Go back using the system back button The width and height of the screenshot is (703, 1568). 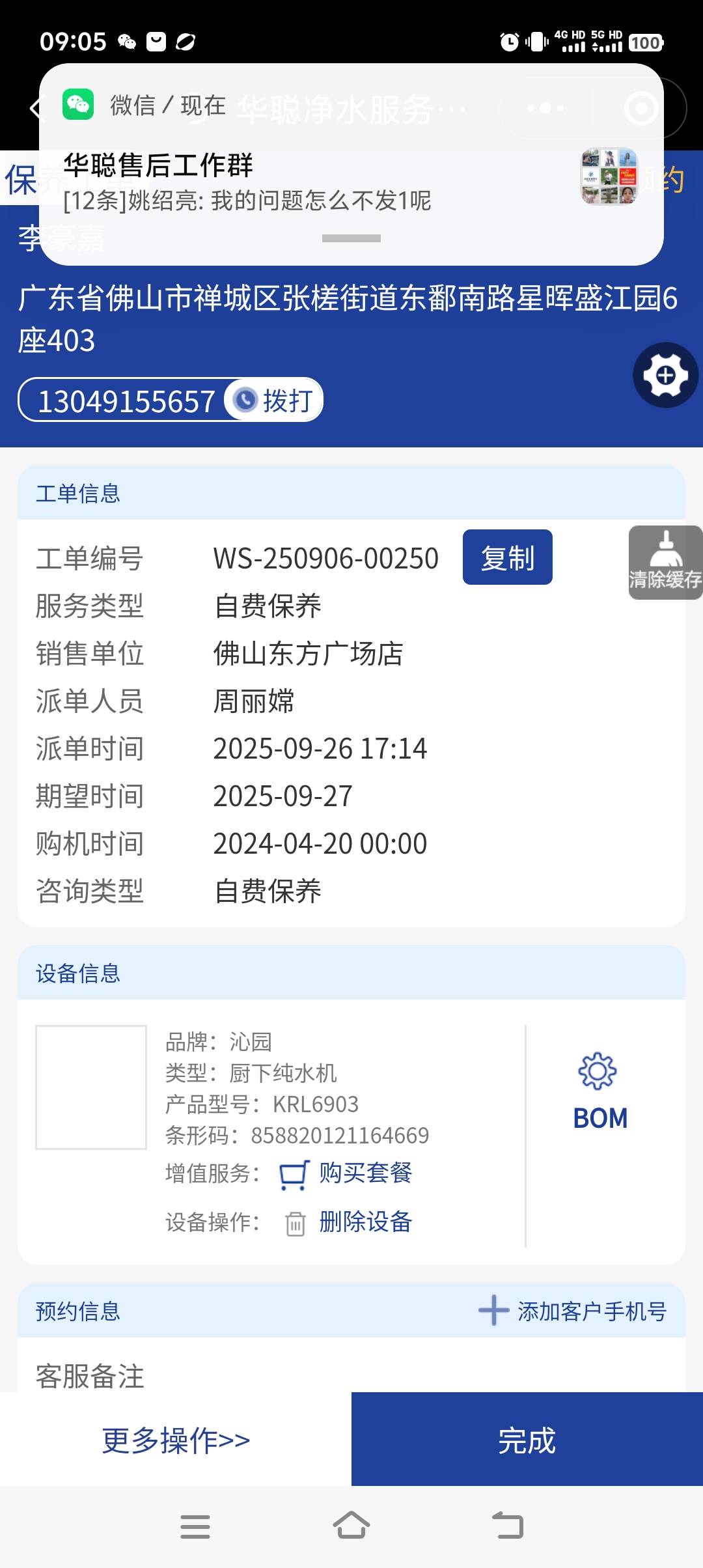508,1526
